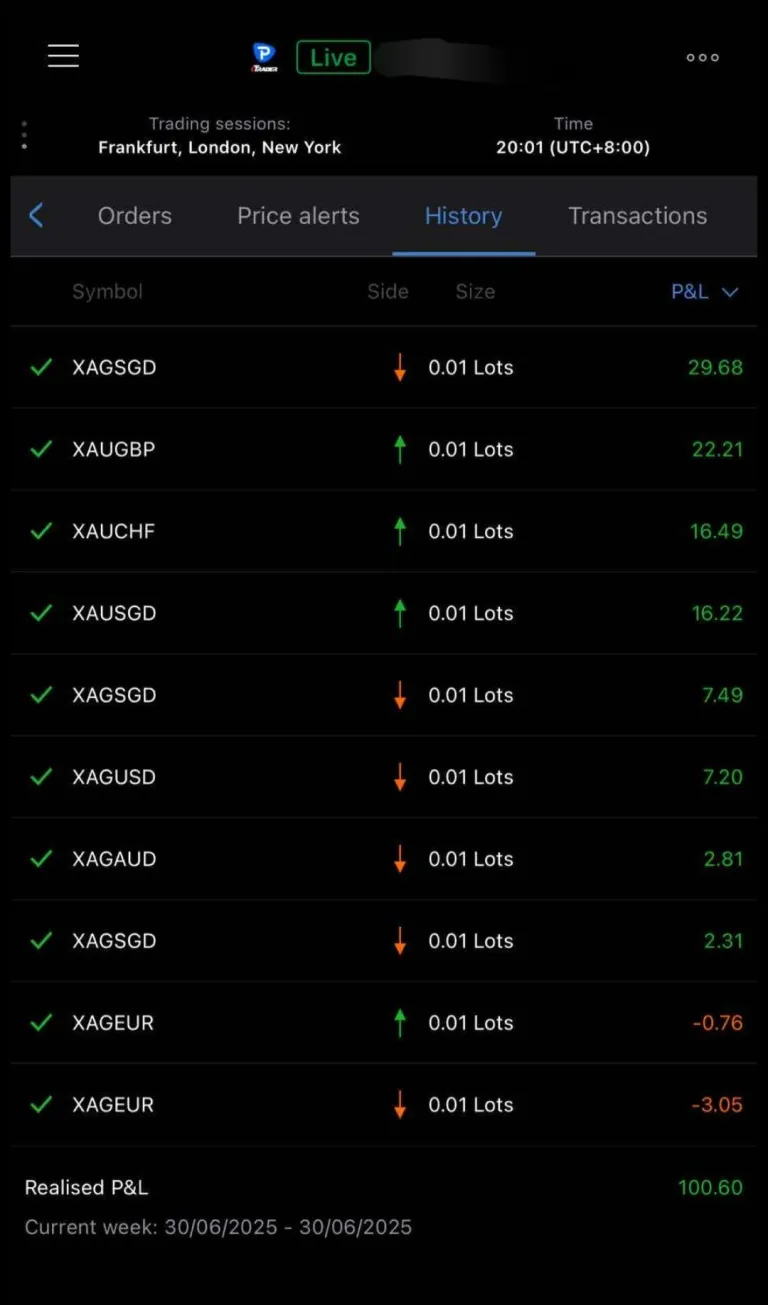The height and width of the screenshot is (1305, 768).
Task: View the XAUCHF trade details
Action: 384,531
